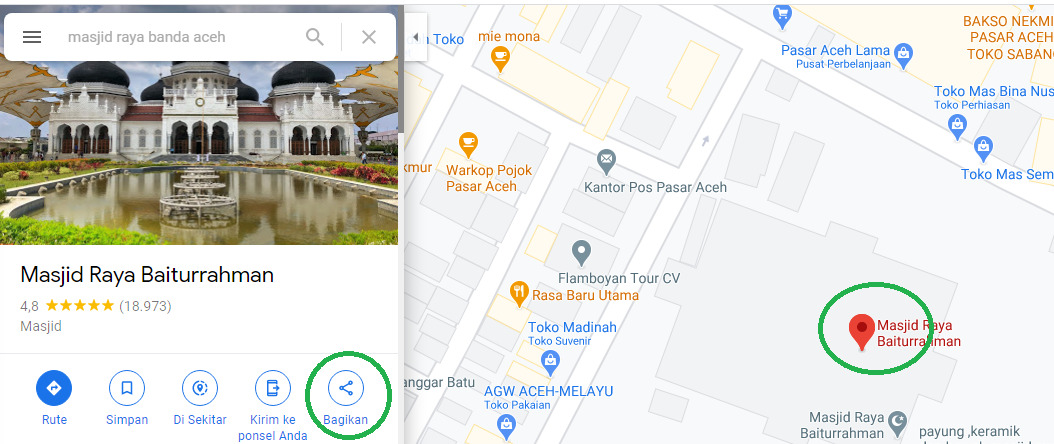Image resolution: width=1054 pixels, height=444 pixels.
Task: Select Pasar Aceh Lama marker
Action: 904,51
